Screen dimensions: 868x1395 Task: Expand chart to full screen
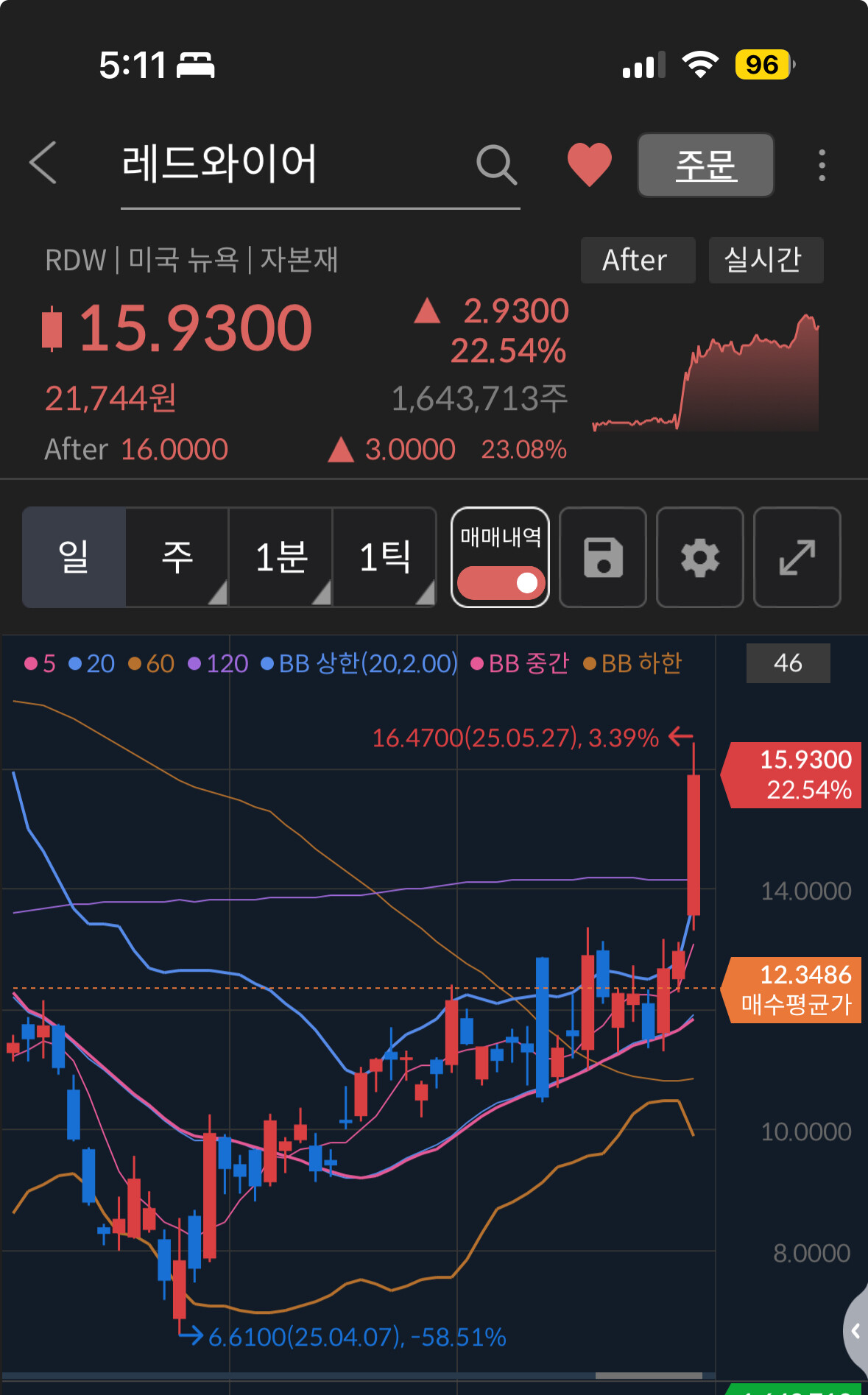(797, 557)
